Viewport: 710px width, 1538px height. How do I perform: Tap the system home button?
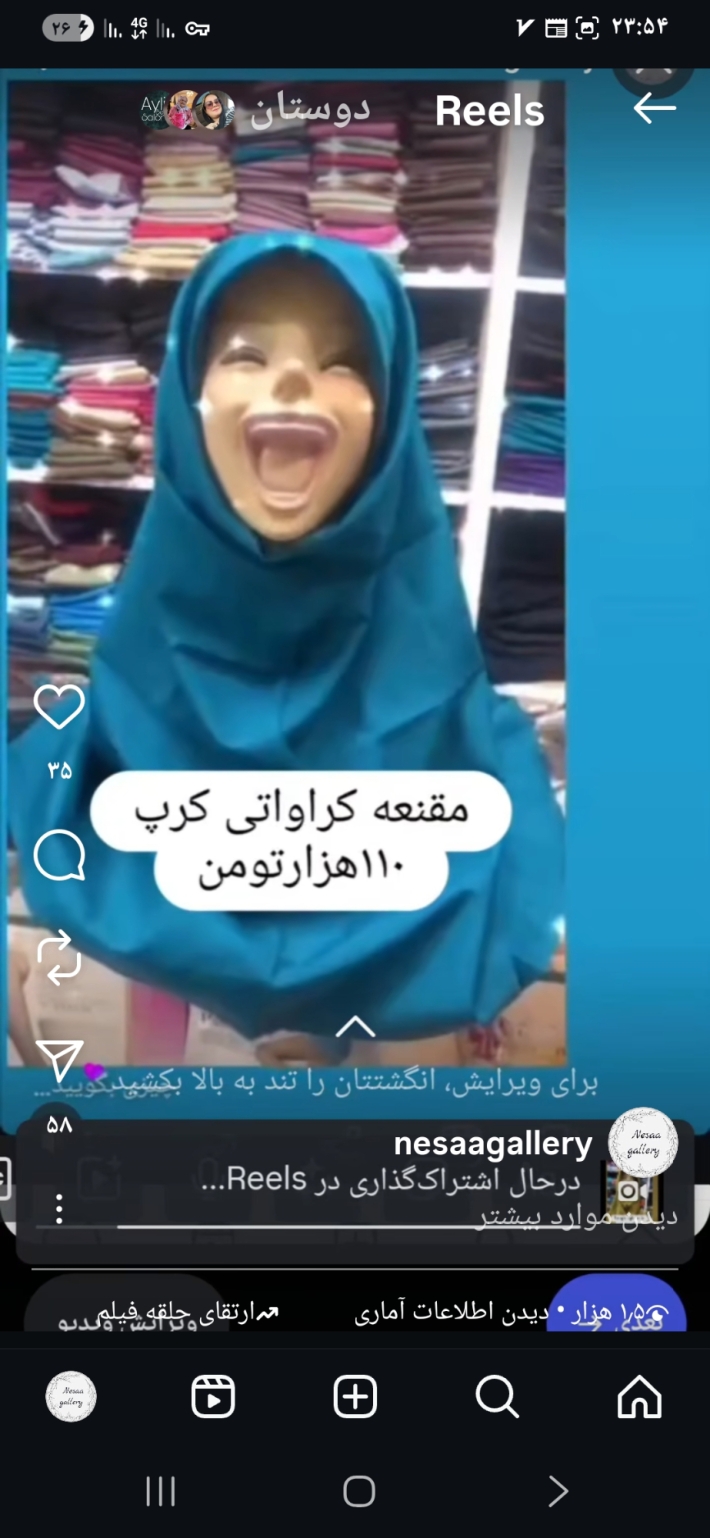coord(359,1491)
